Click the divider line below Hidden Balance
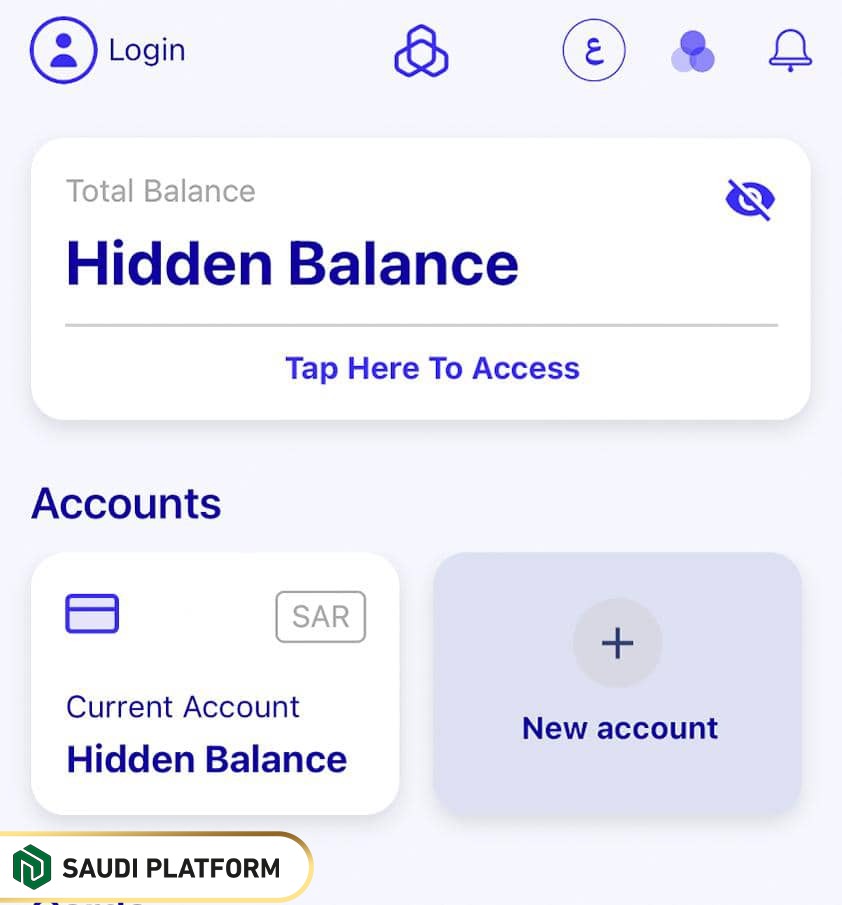The width and height of the screenshot is (842, 905). pyautogui.click(x=420, y=323)
